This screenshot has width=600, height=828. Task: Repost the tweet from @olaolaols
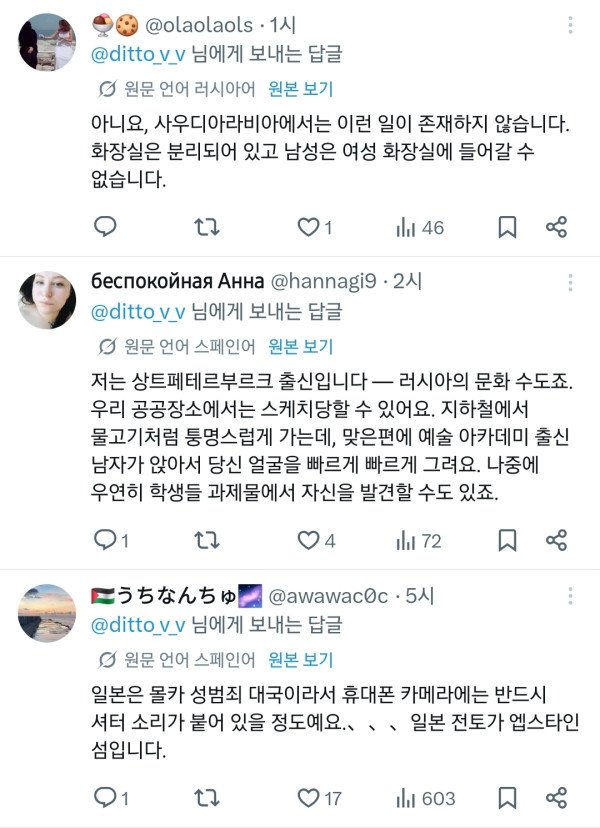point(206,228)
